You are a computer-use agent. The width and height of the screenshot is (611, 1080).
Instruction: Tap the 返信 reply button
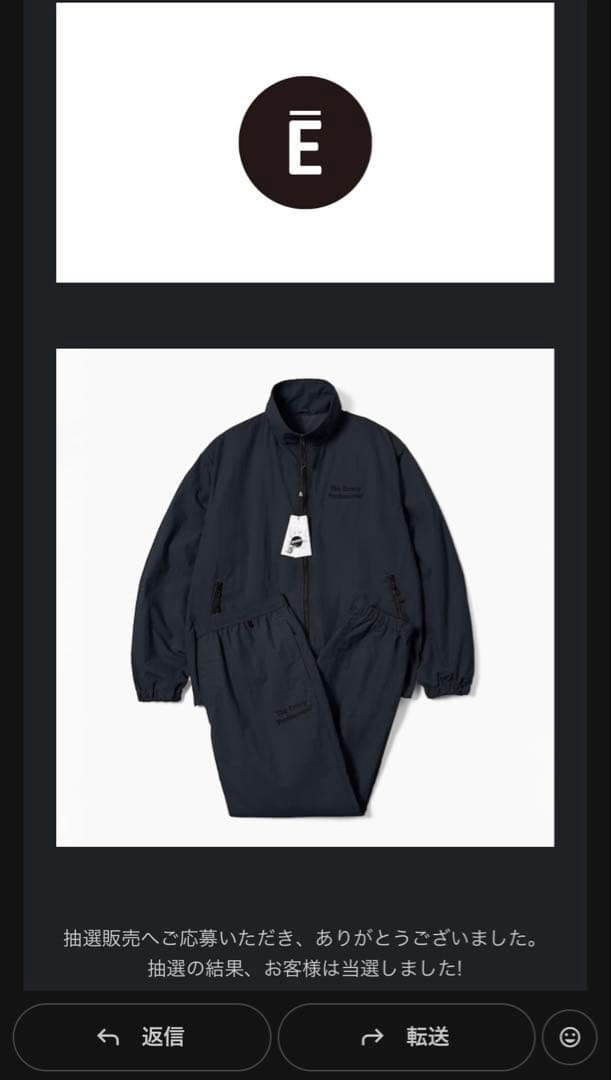pos(141,1037)
